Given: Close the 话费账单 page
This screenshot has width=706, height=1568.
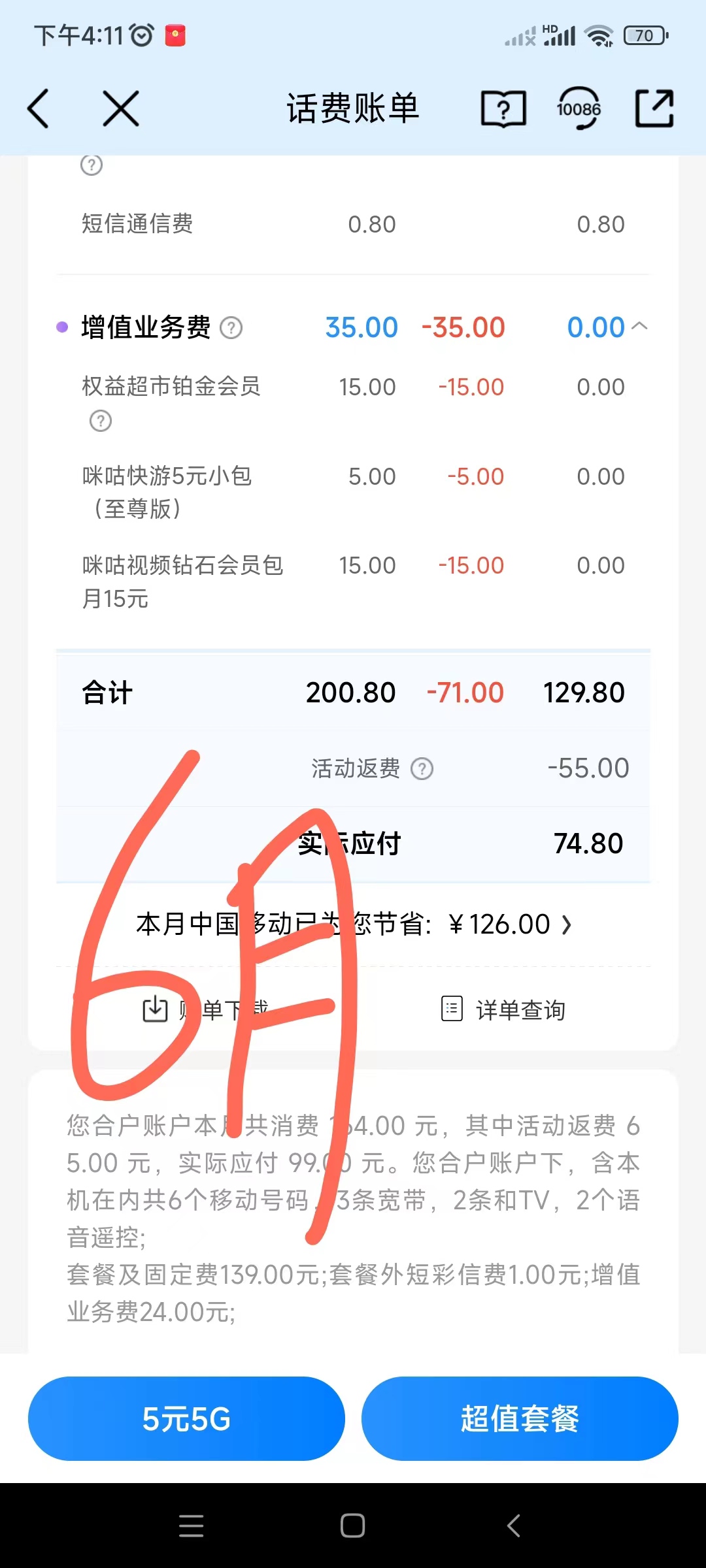Looking at the screenshot, I should [x=121, y=108].
